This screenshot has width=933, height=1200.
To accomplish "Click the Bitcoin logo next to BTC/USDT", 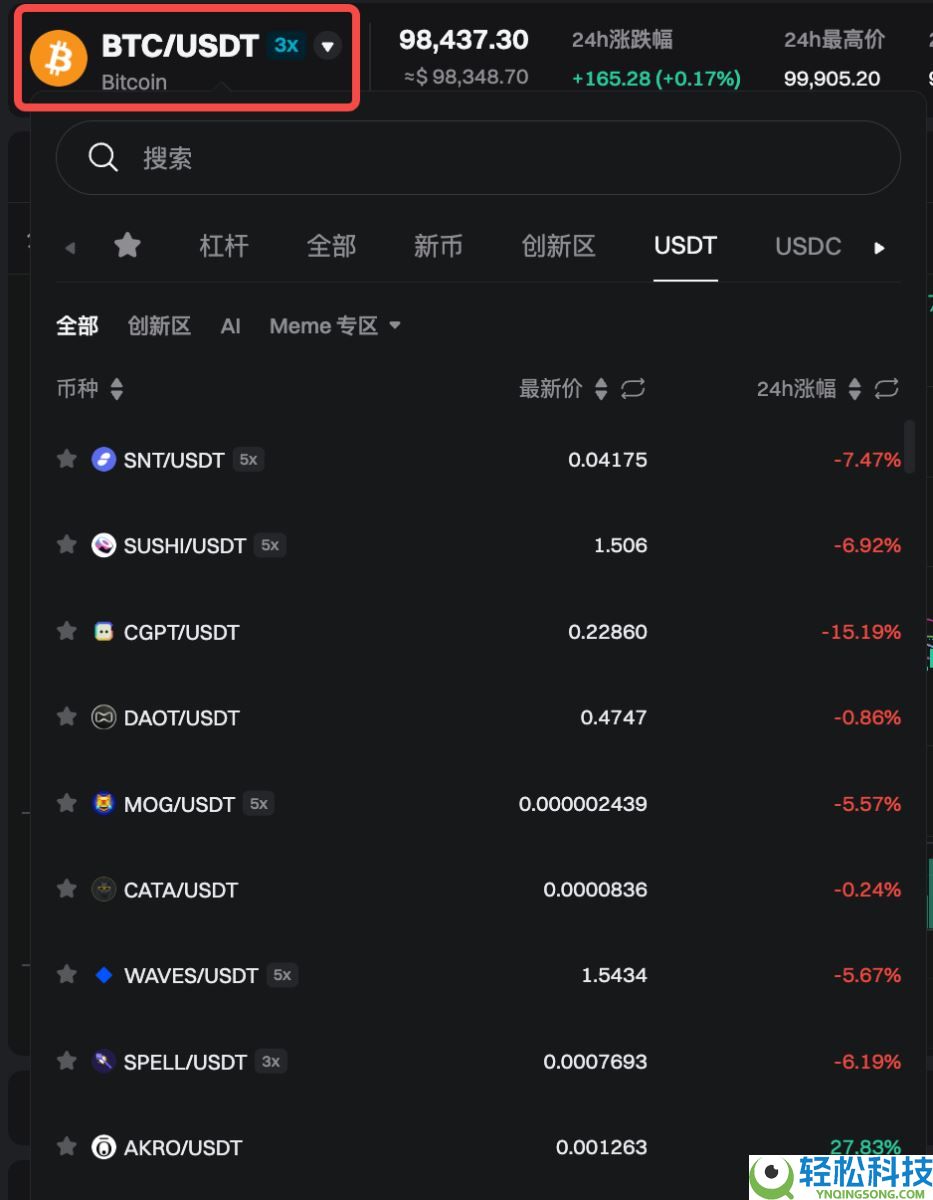I will click(58, 57).
